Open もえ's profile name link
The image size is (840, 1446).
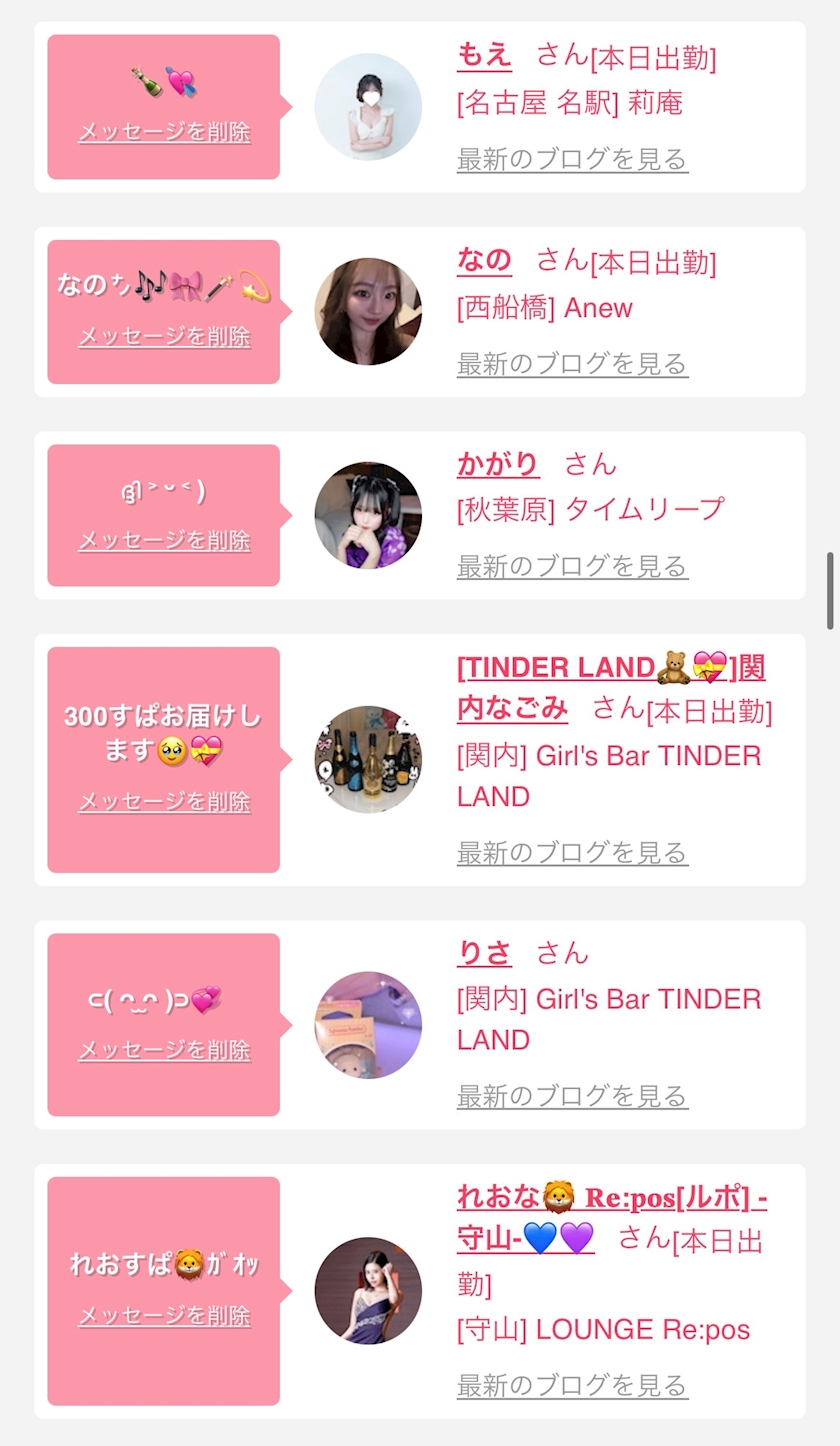coord(484,55)
